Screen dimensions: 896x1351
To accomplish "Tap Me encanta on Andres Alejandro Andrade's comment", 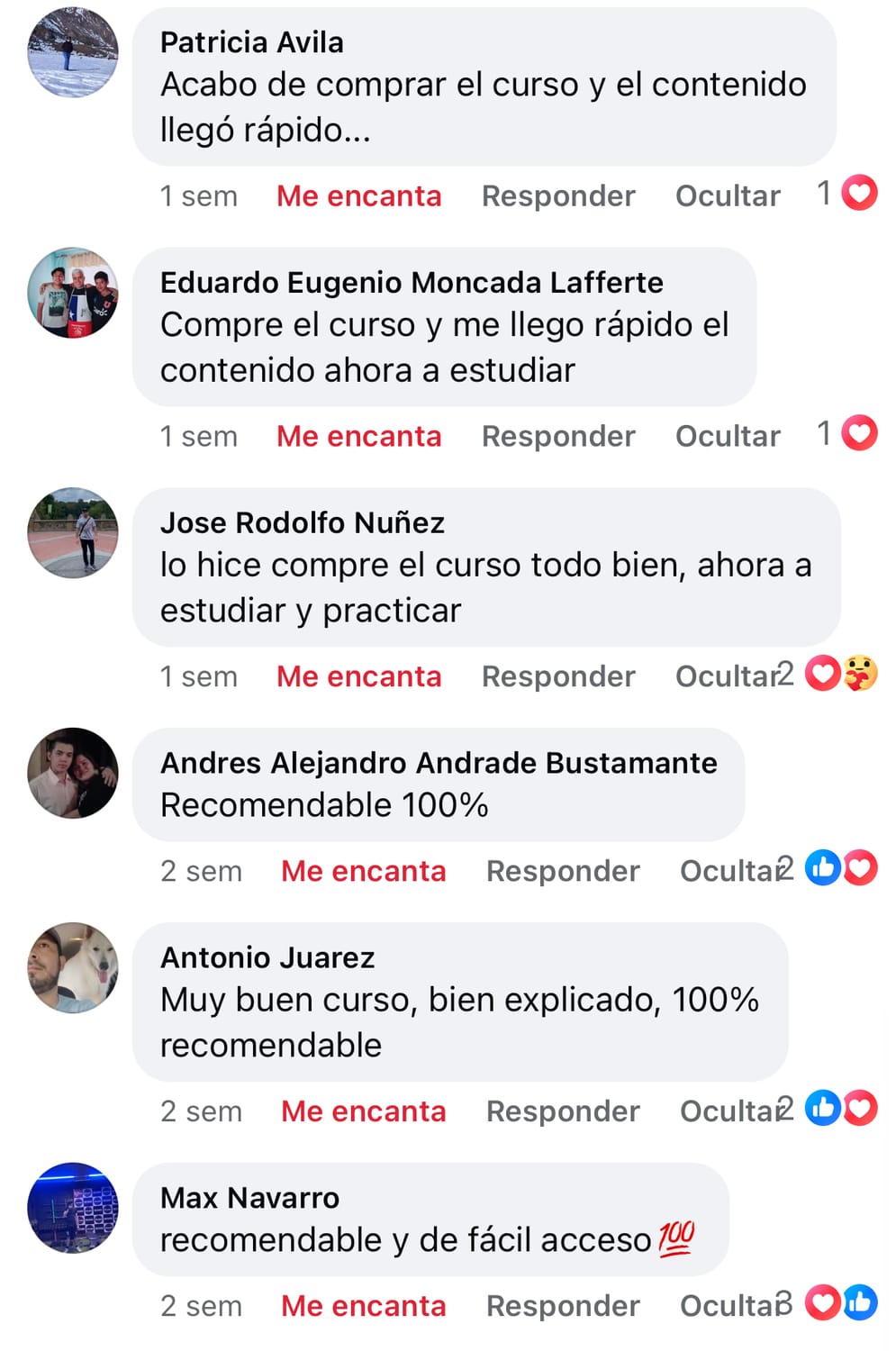I will (x=363, y=871).
